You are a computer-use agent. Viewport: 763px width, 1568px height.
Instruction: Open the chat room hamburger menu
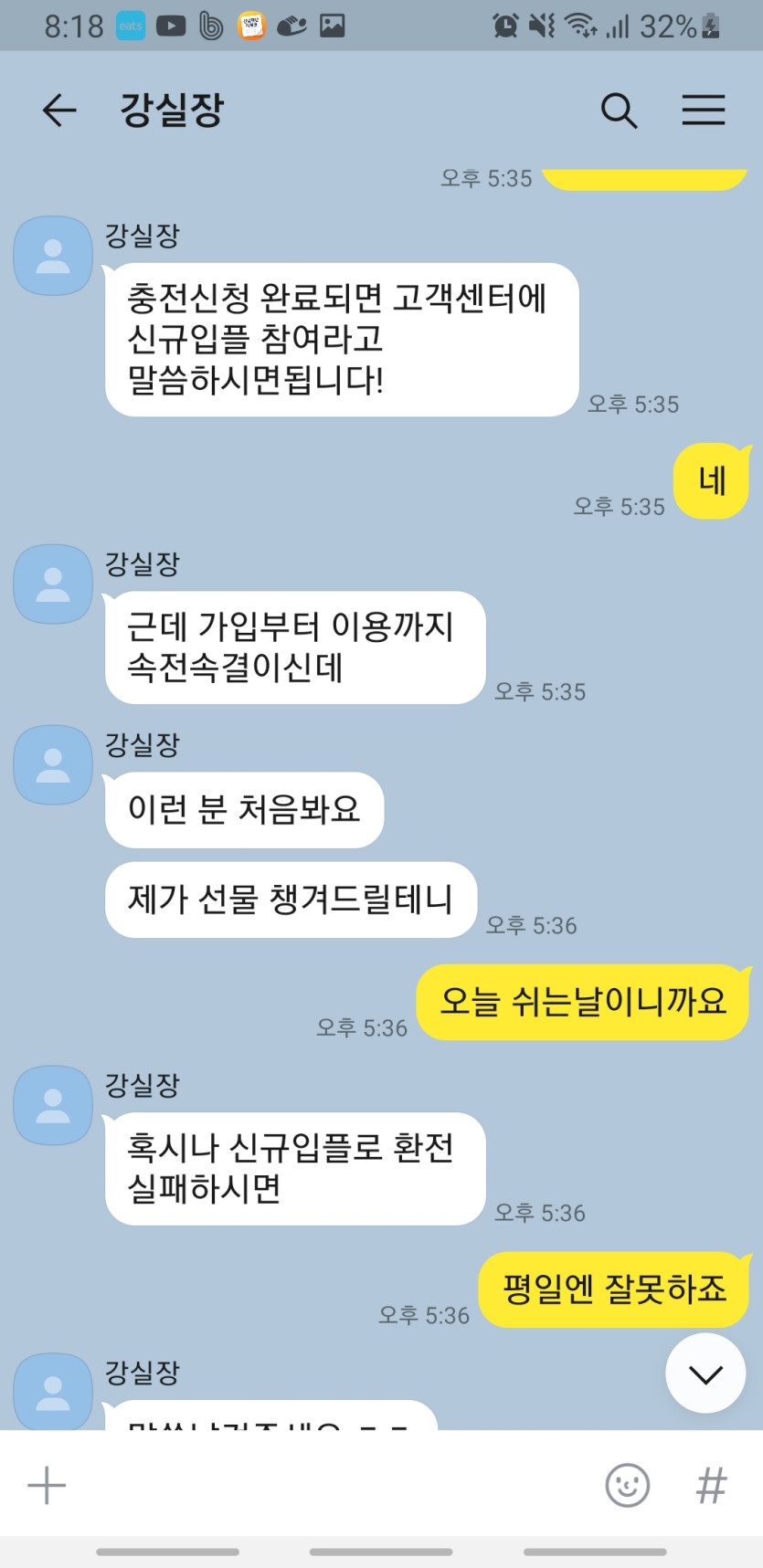pyautogui.click(x=703, y=110)
